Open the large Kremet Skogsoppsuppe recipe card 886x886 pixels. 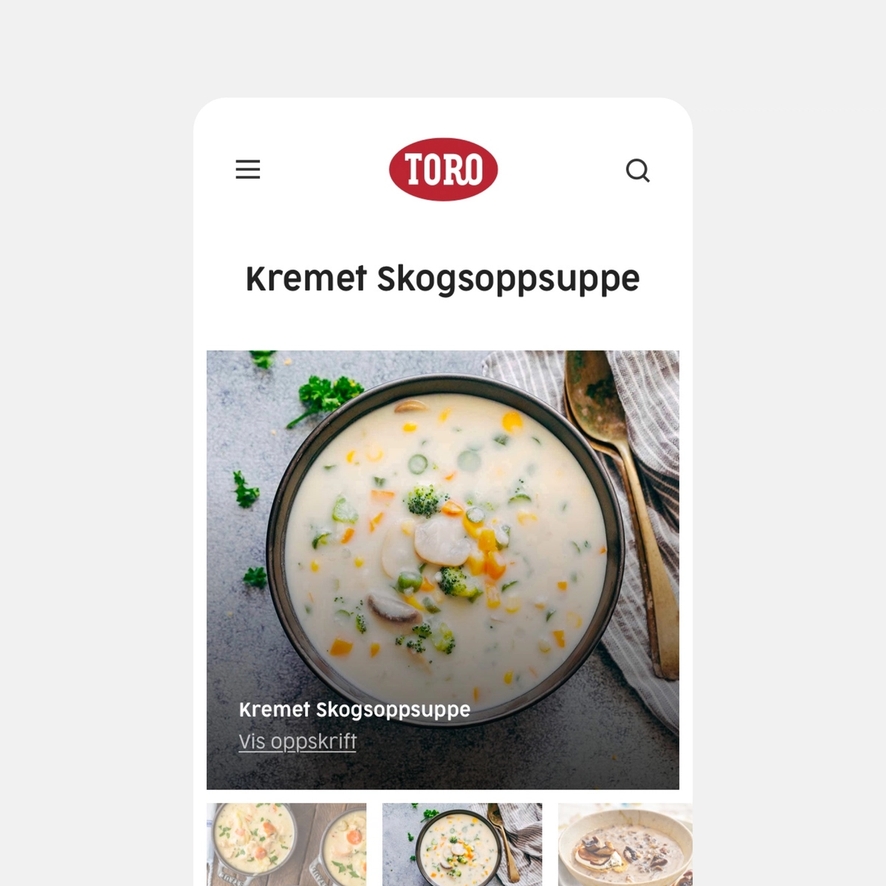point(442,540)
